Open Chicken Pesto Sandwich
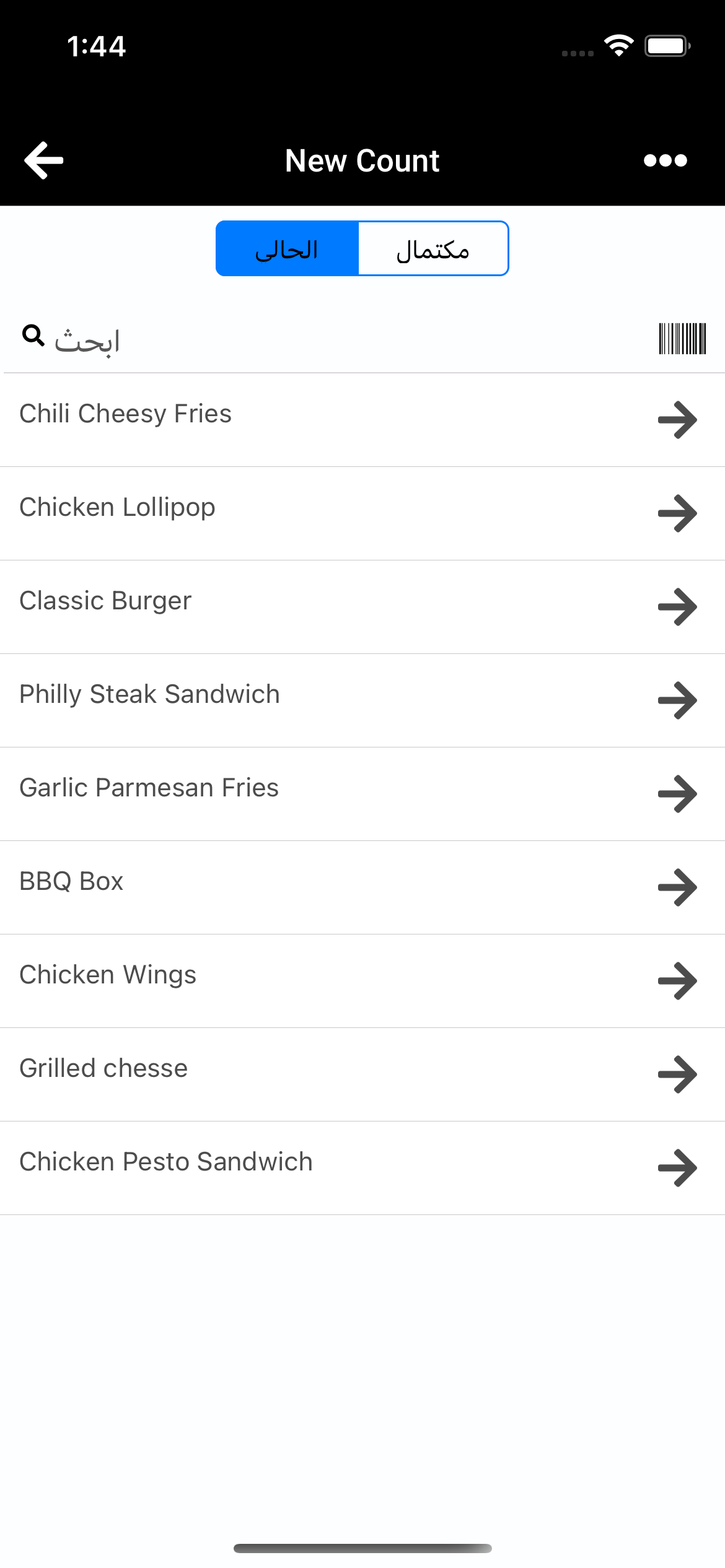The height and width of the screenshot is (1568, 725). pos(362,1168)
